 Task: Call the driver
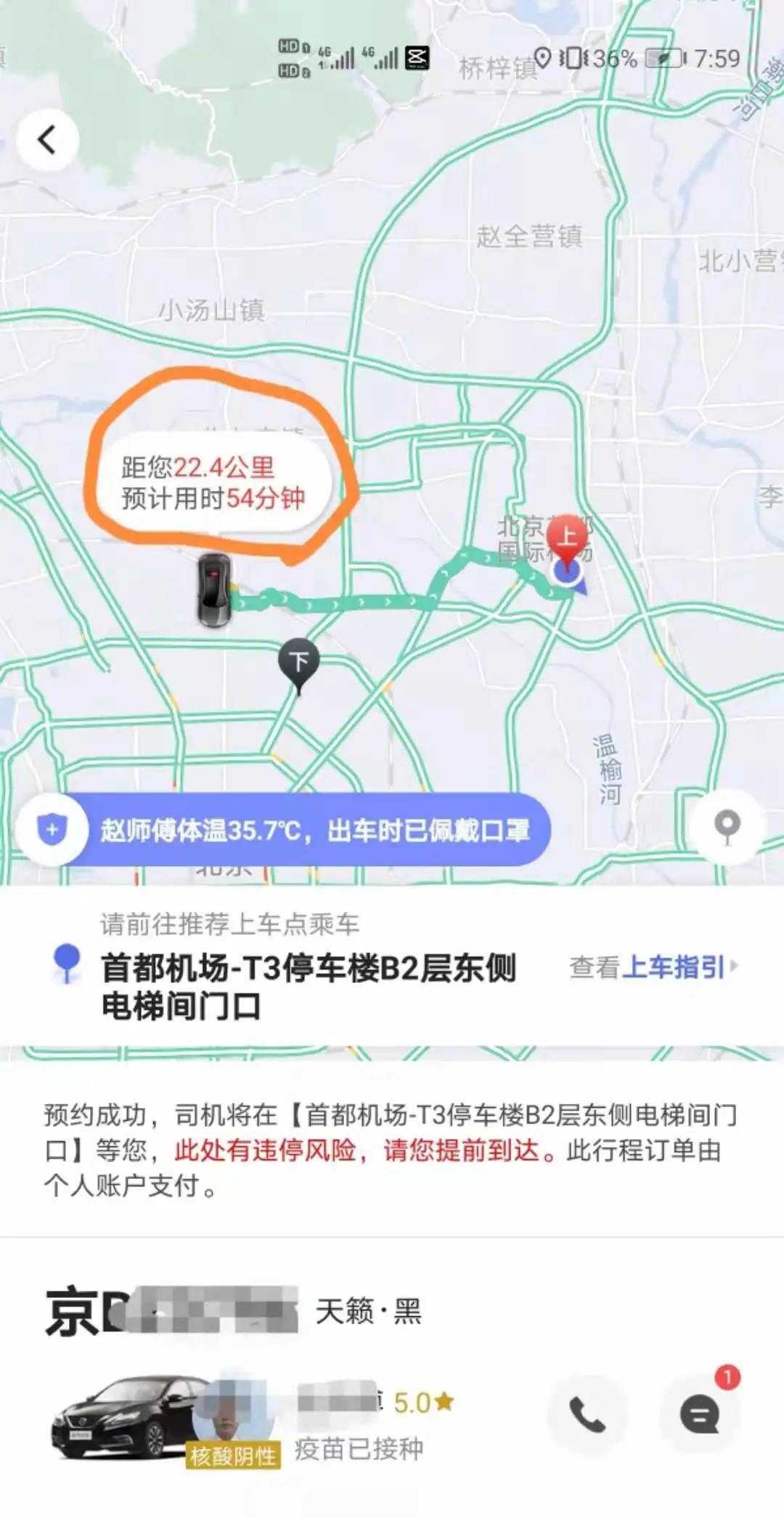587,1414
